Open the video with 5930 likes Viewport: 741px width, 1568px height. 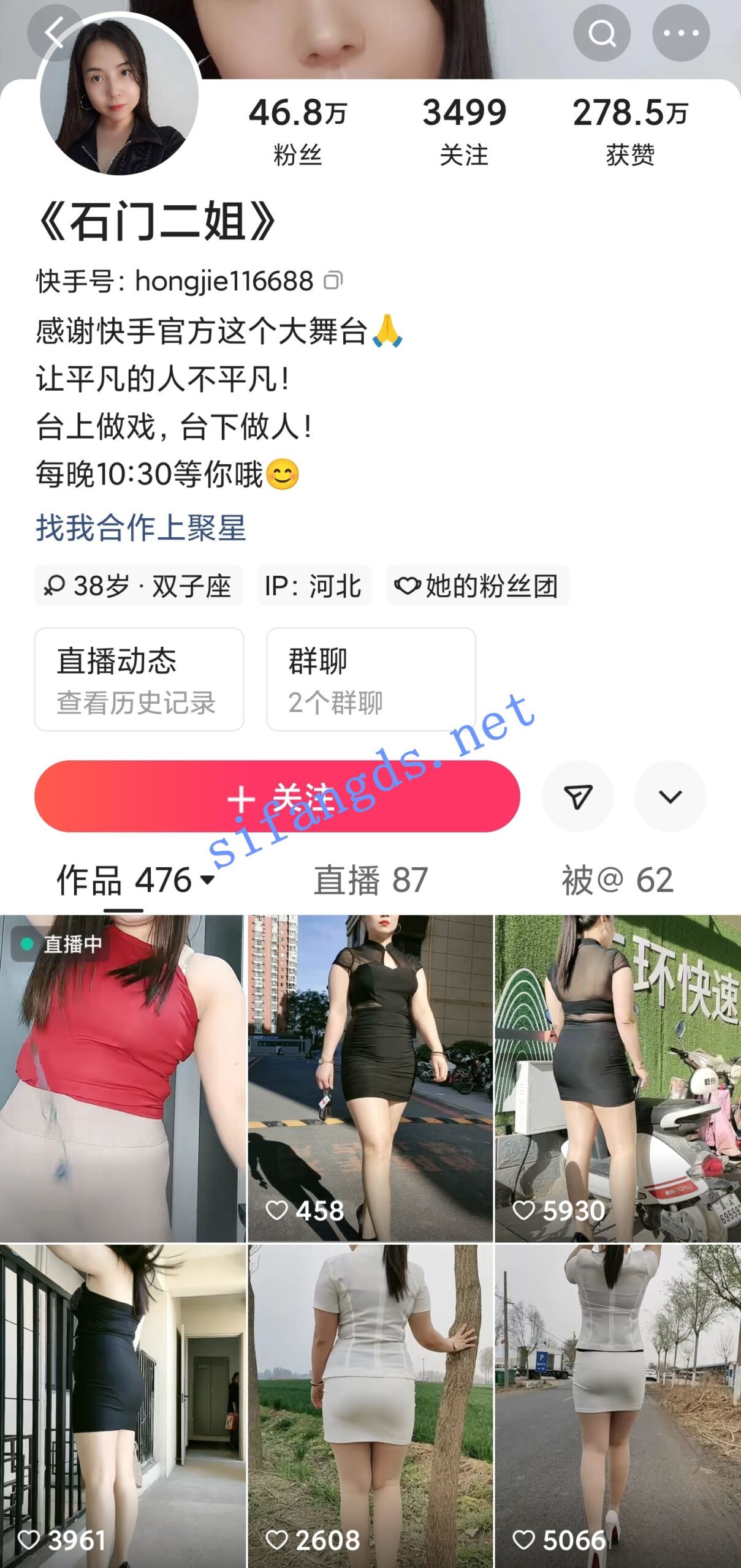point(618,1078)
